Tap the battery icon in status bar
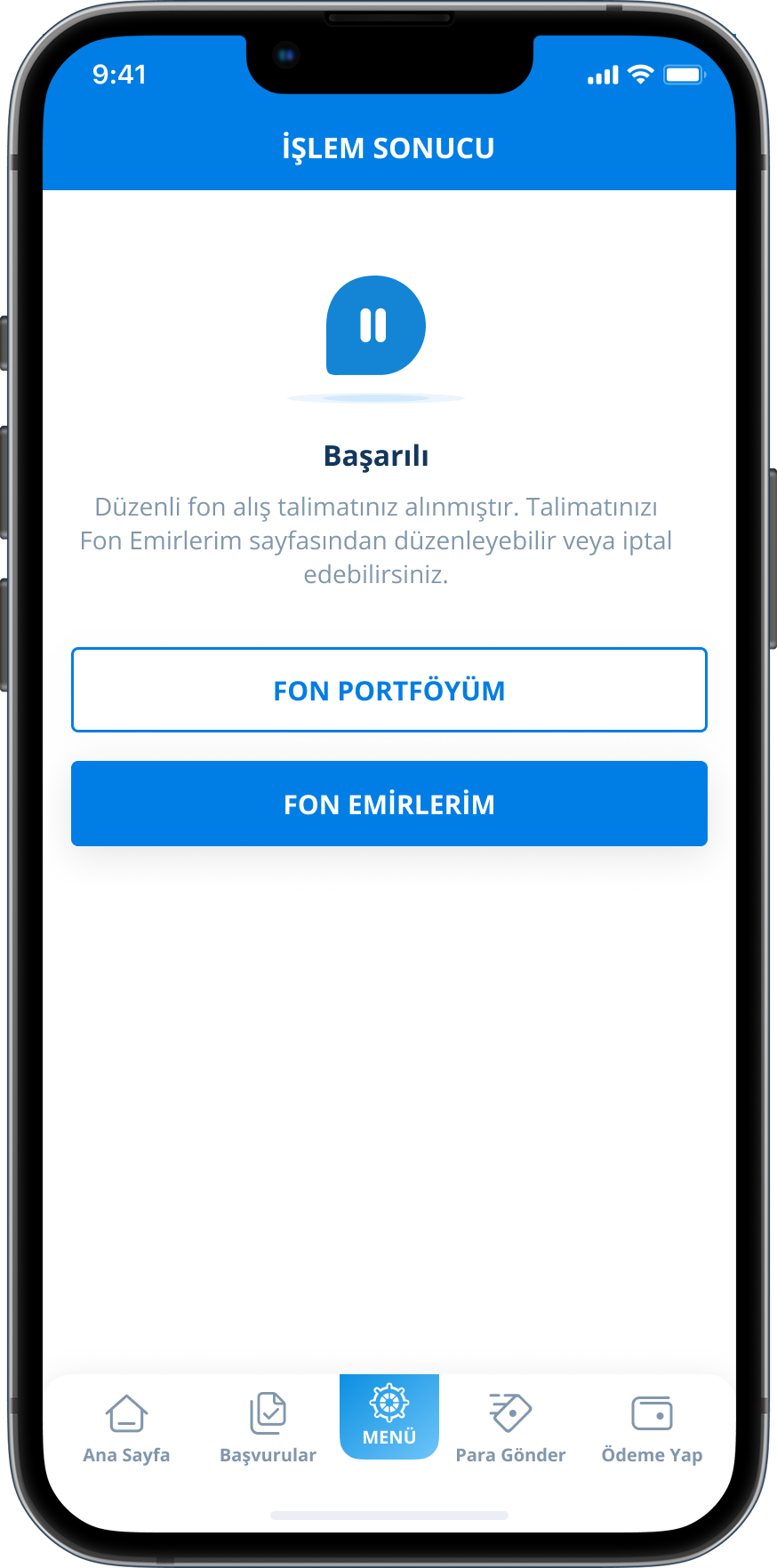This screenshot has height=1568, width=777. (685, 76)
